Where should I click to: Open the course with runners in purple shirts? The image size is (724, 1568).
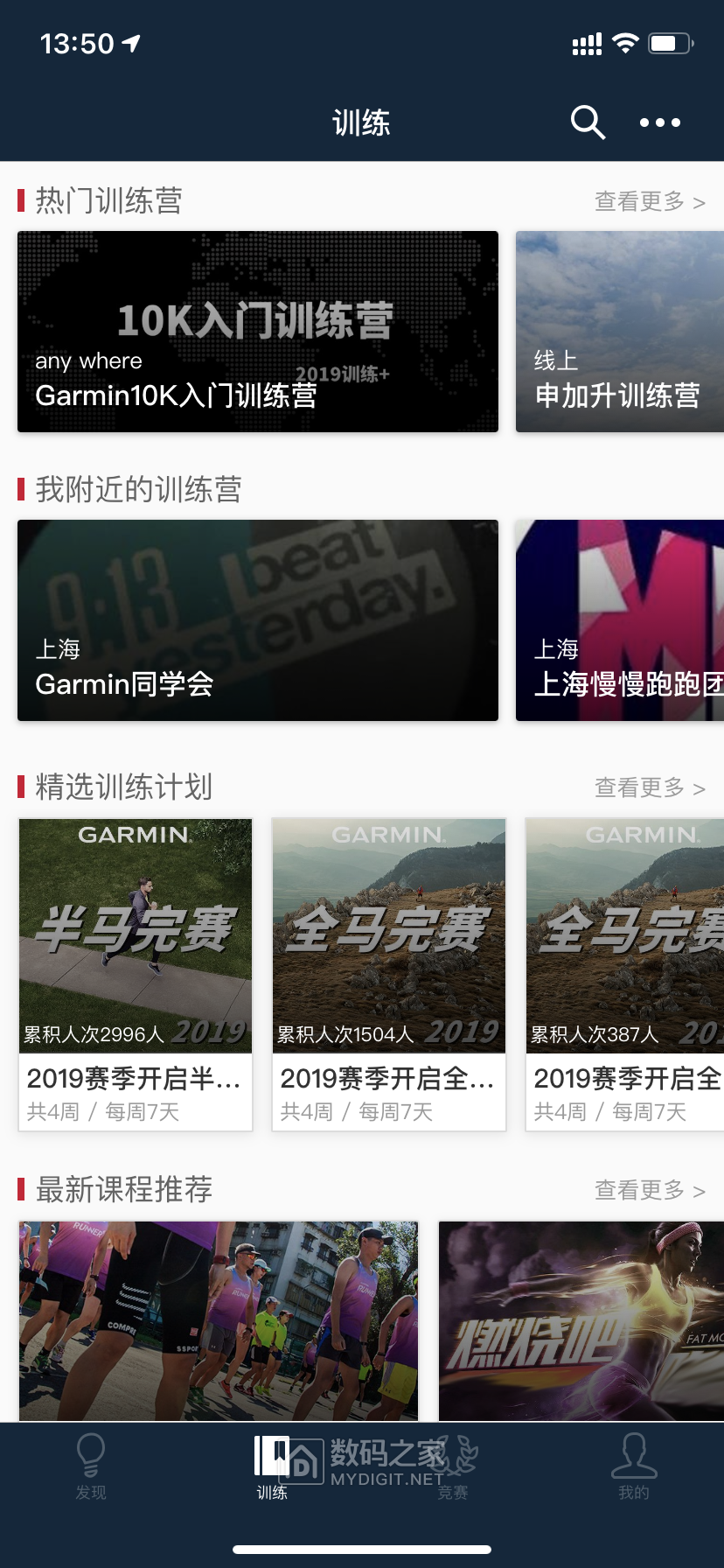pyautogui.click(x=219, y=1320)
